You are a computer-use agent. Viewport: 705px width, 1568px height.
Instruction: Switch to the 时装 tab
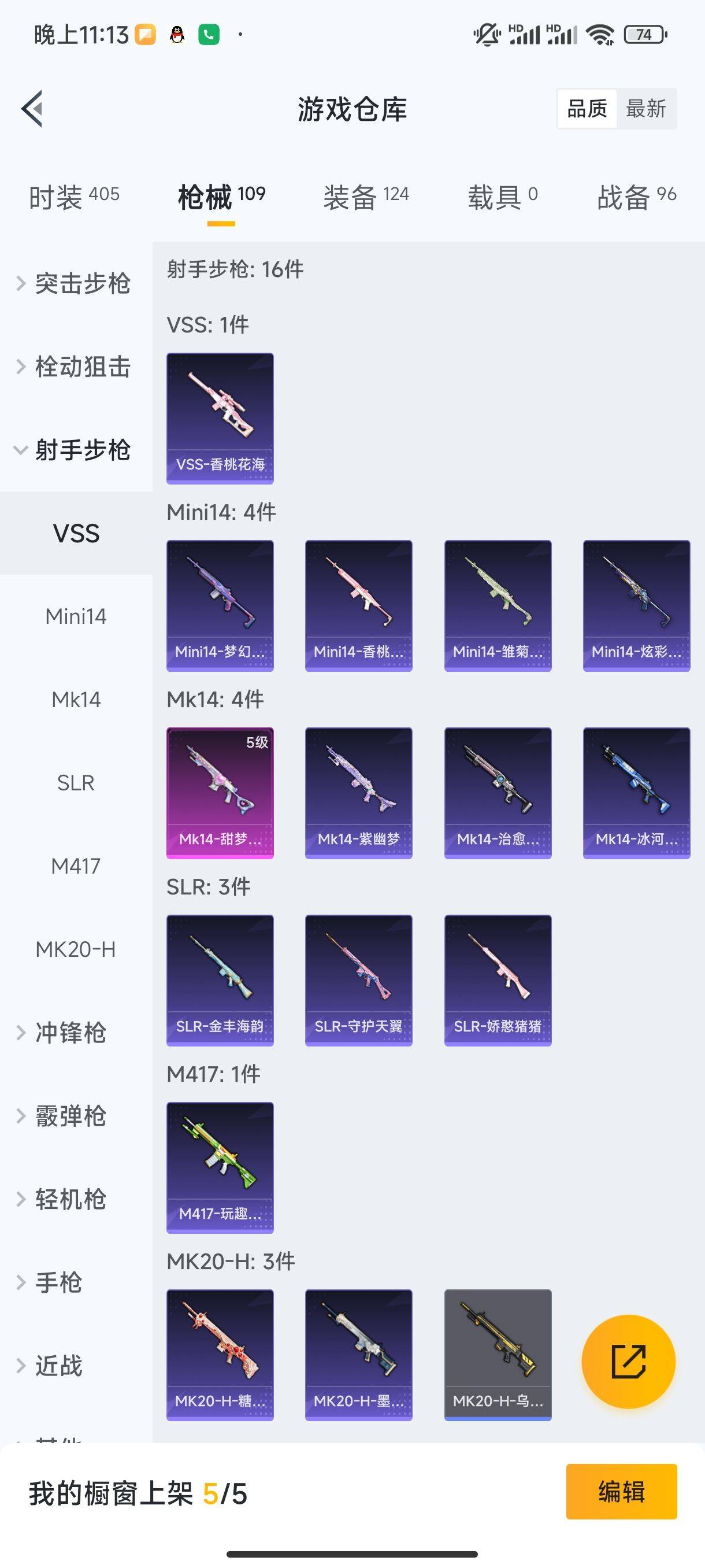pos(73,197)
